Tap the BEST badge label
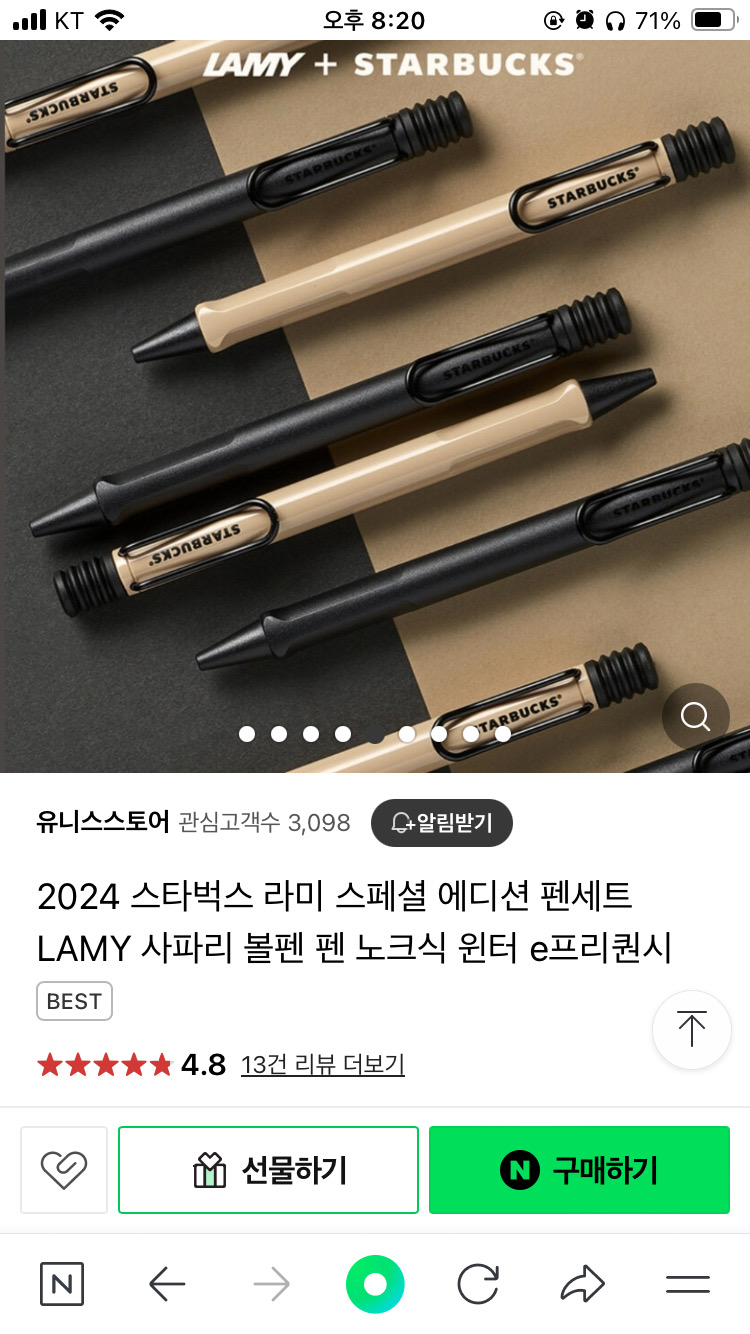The height and width of the screenshot is (1334, 750). [x=74, y=1001]
